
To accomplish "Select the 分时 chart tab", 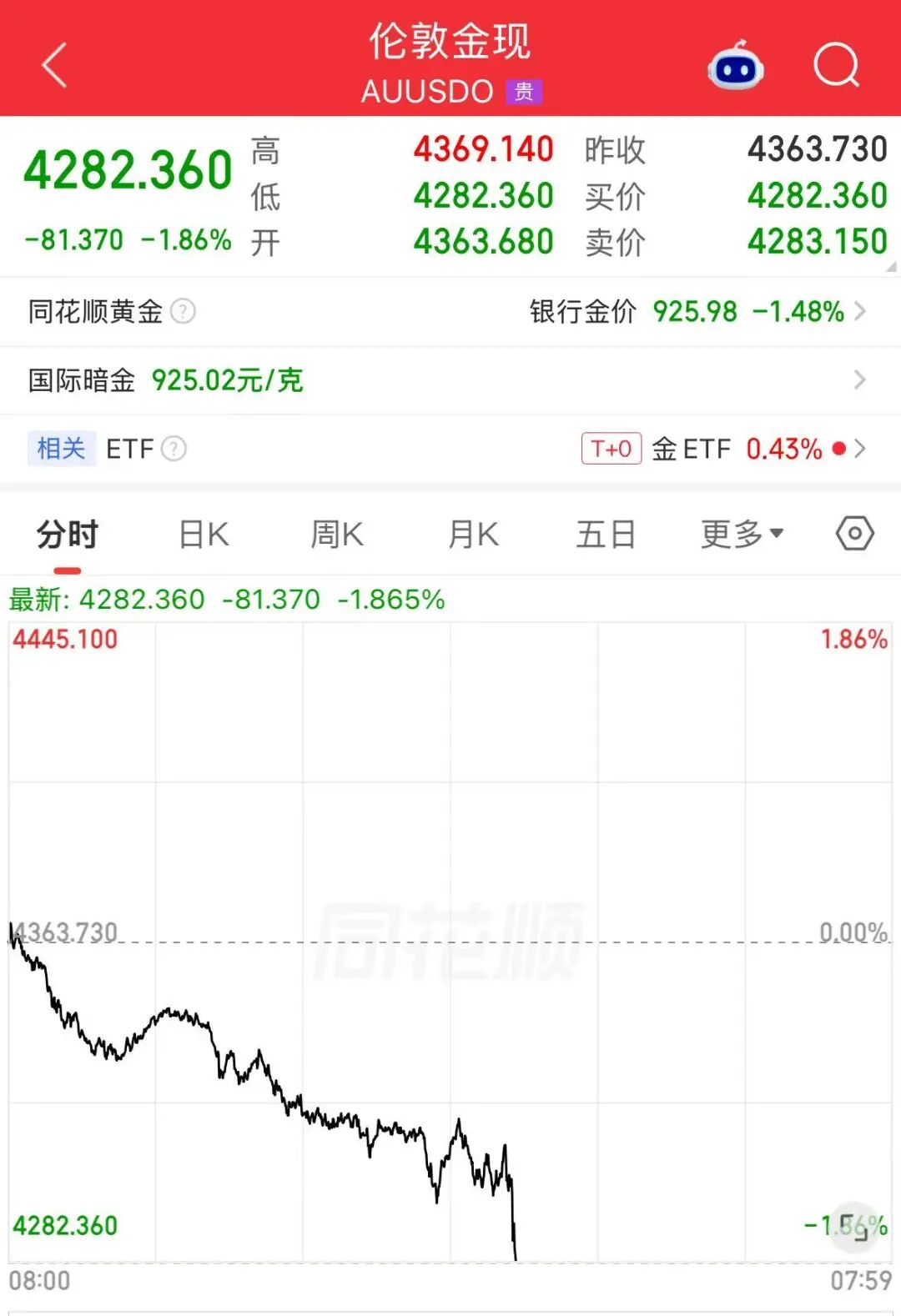I will 68,535.
